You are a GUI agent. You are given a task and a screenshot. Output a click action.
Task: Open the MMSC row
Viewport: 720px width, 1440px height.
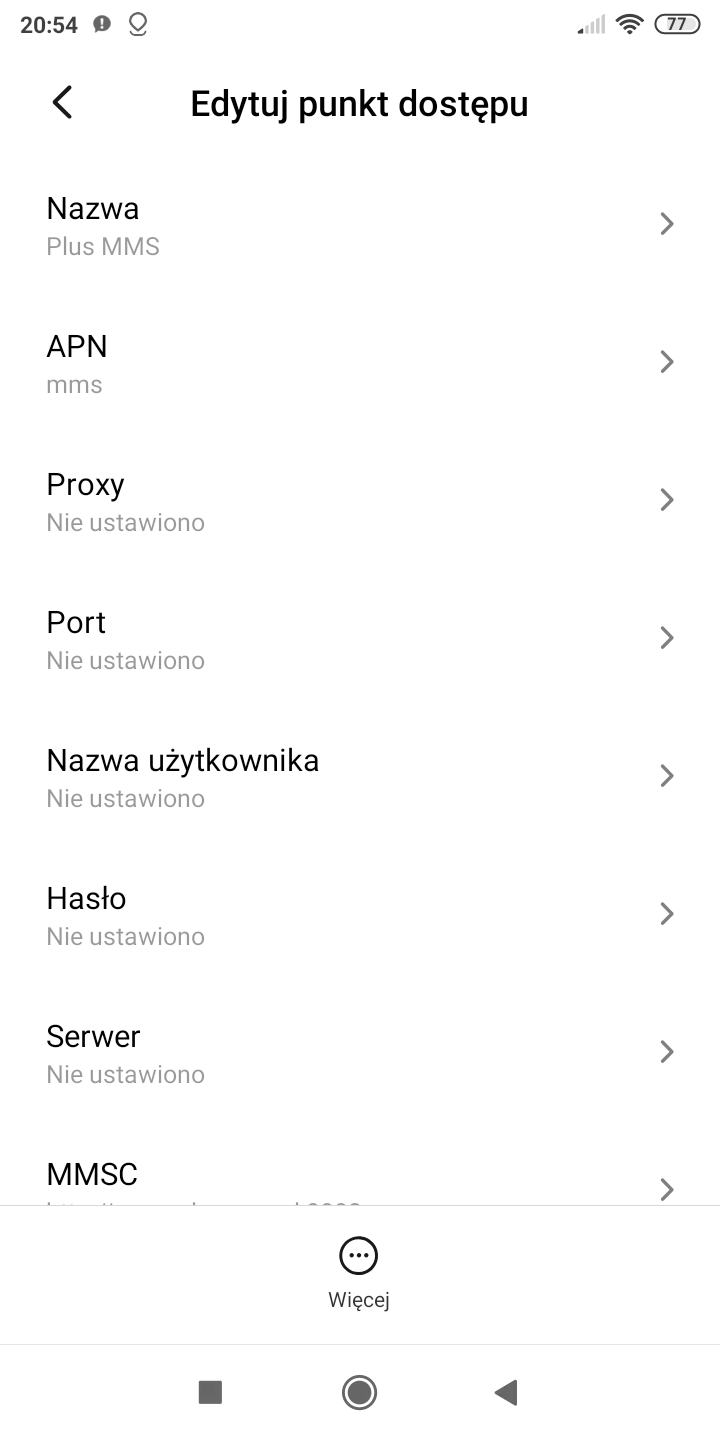360,1180
